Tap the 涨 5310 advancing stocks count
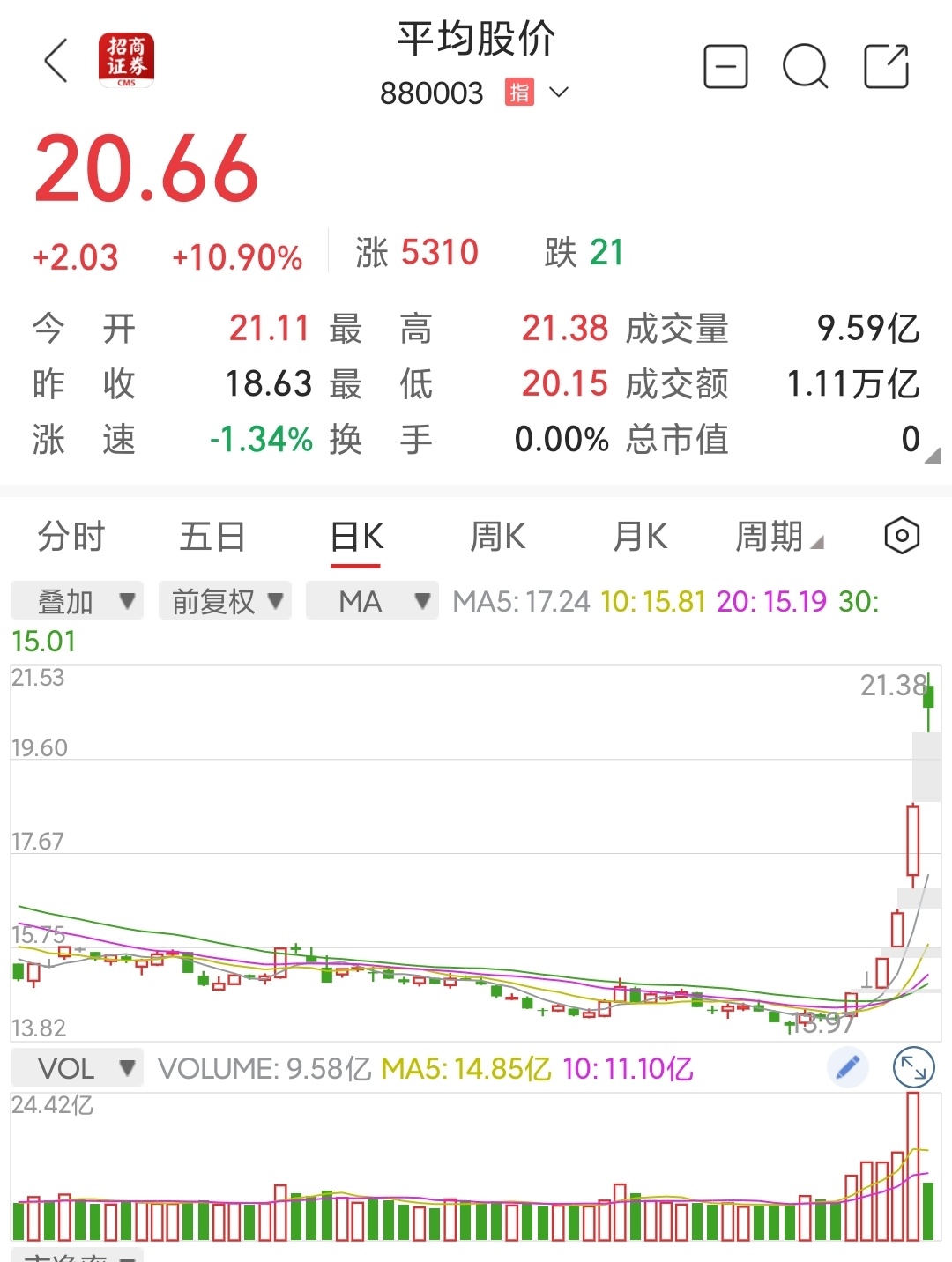 (x=414, y=253)
